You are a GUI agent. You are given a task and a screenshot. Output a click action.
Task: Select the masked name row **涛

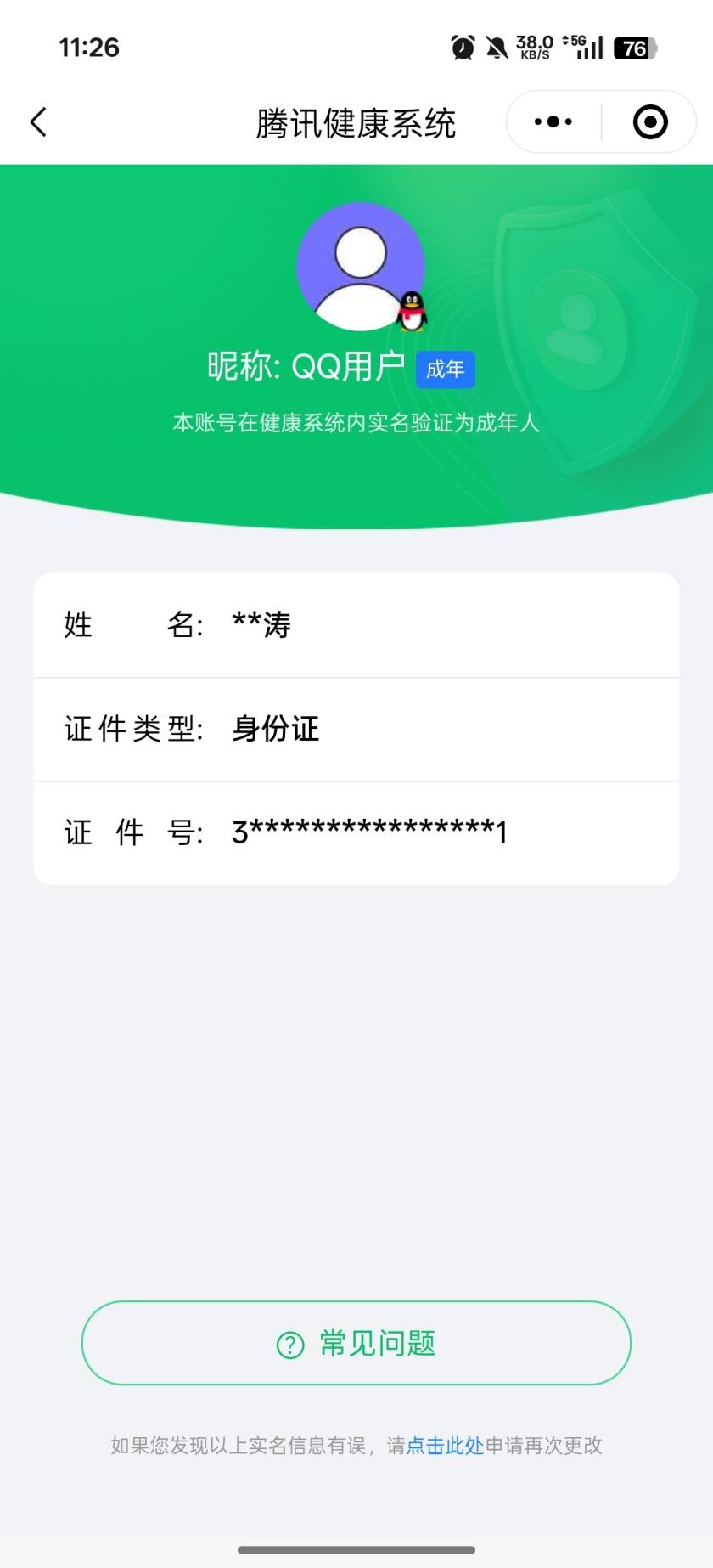[x=356, y=624]
